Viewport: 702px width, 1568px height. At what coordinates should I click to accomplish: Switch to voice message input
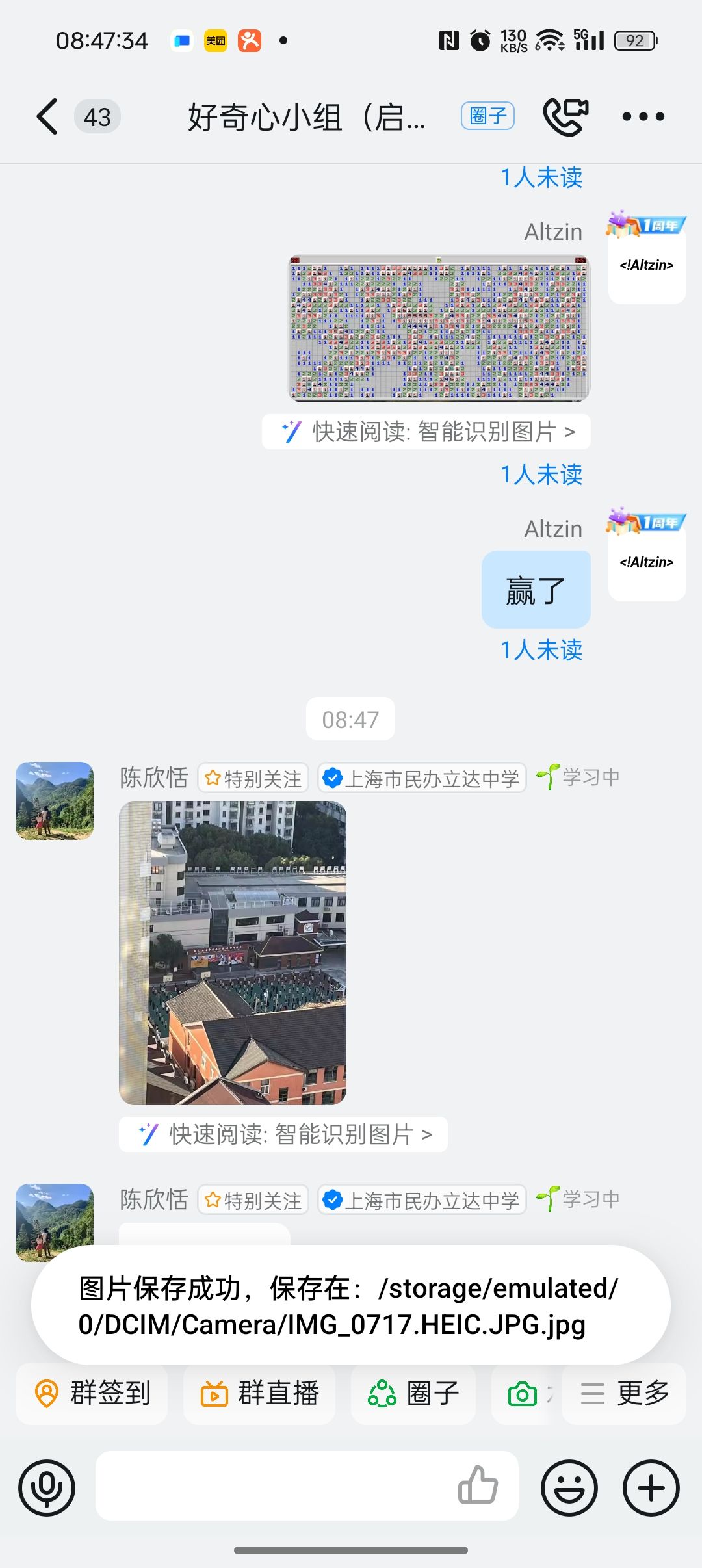(x=47, y=1487)
